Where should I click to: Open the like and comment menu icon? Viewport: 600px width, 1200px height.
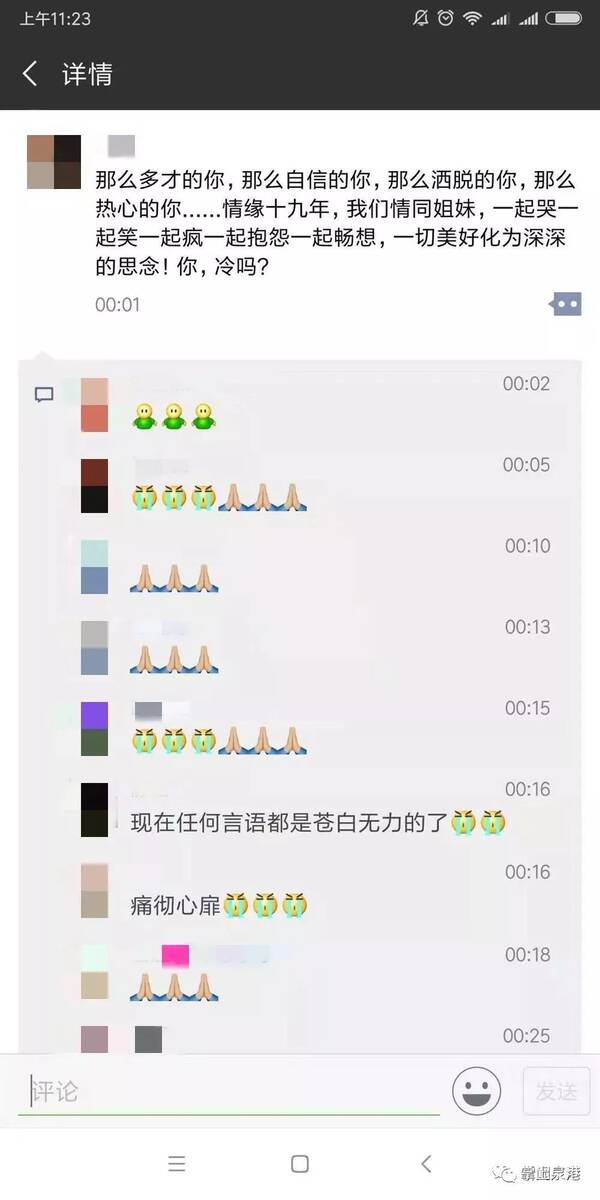pos(566,304)
